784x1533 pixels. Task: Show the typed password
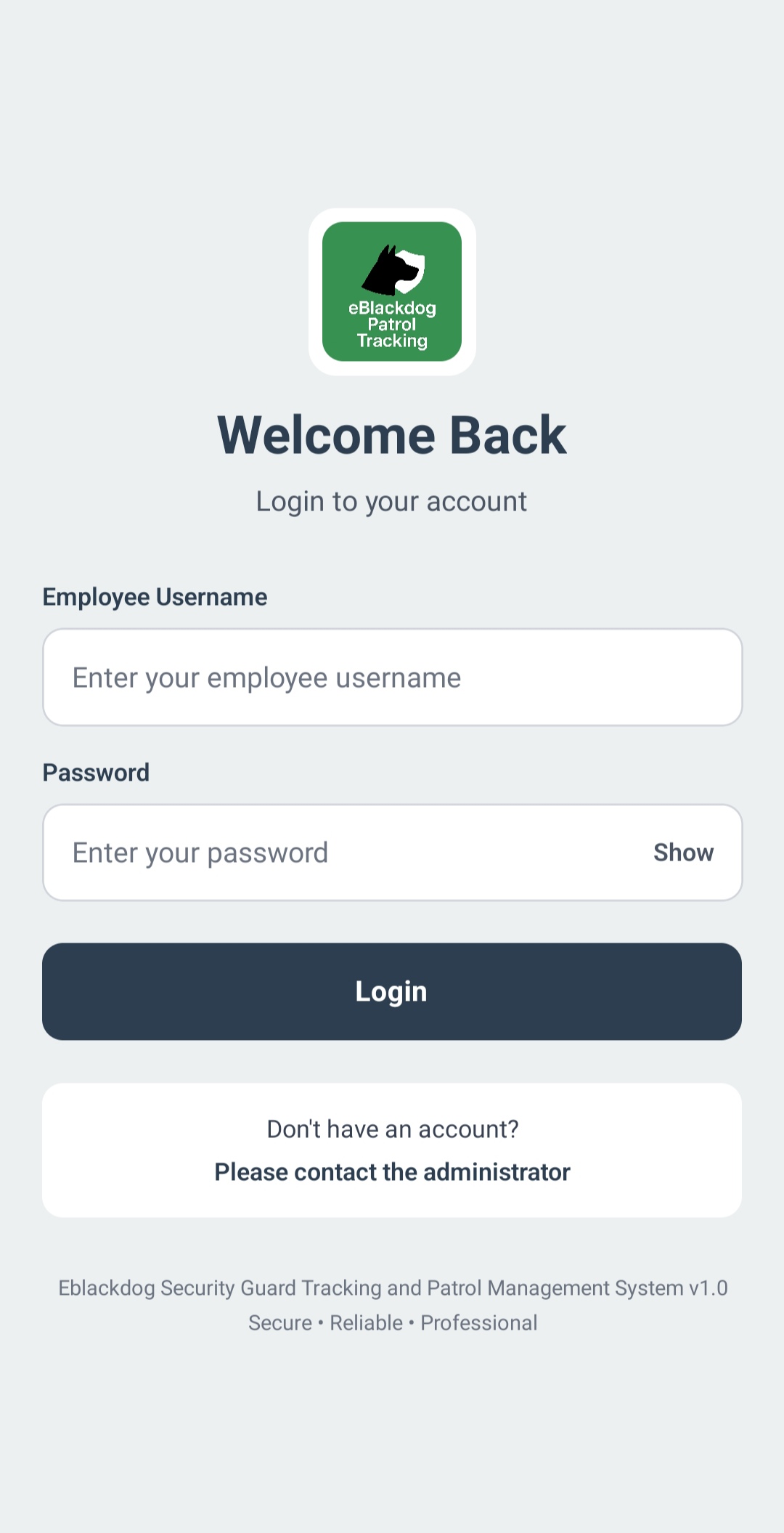pyautogui.click(x=682, y=853)
